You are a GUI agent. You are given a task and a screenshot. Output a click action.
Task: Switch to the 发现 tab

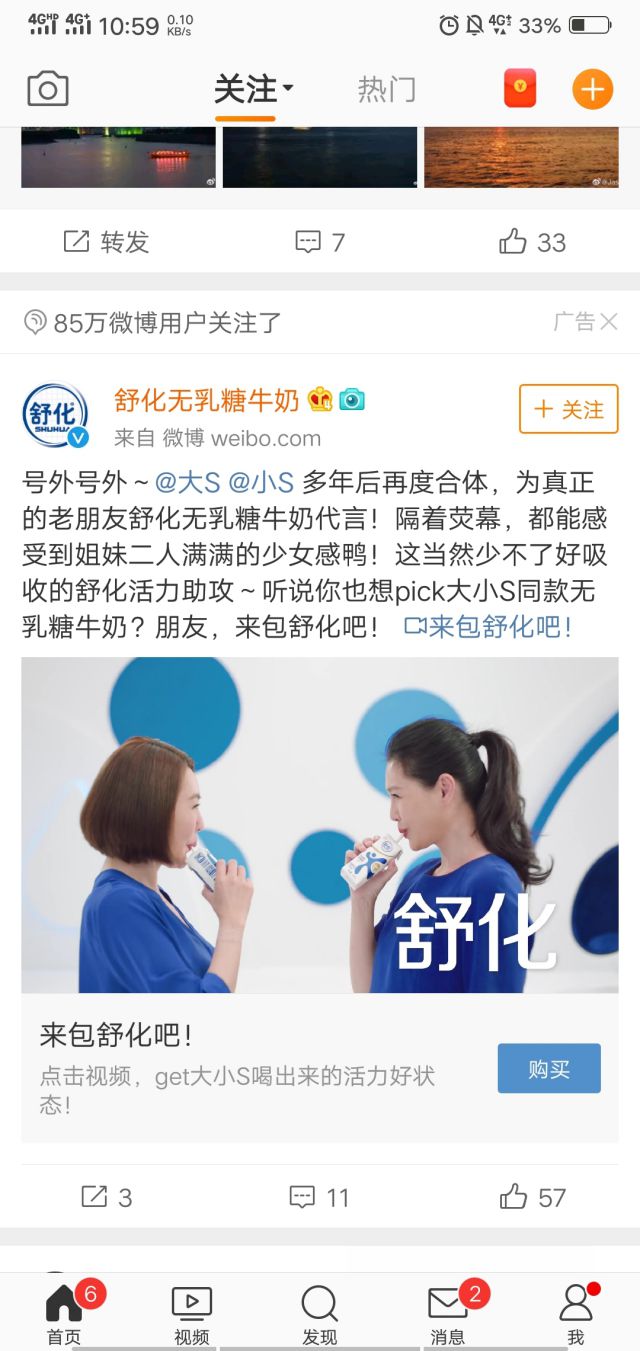click(320, 1315)
